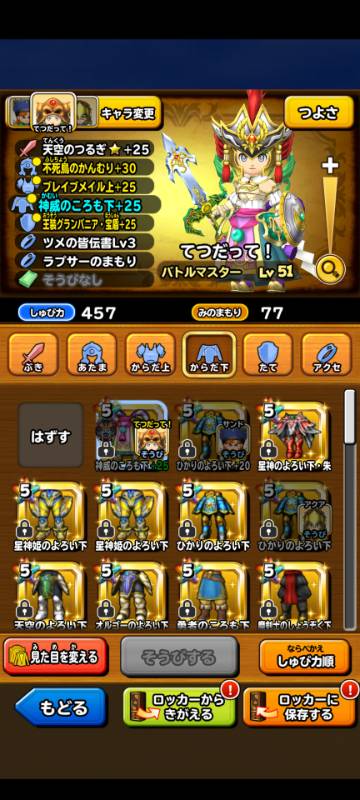Tap the はずす unequip tile
Screen dimensions: 360x800
(x=50, y=436)
